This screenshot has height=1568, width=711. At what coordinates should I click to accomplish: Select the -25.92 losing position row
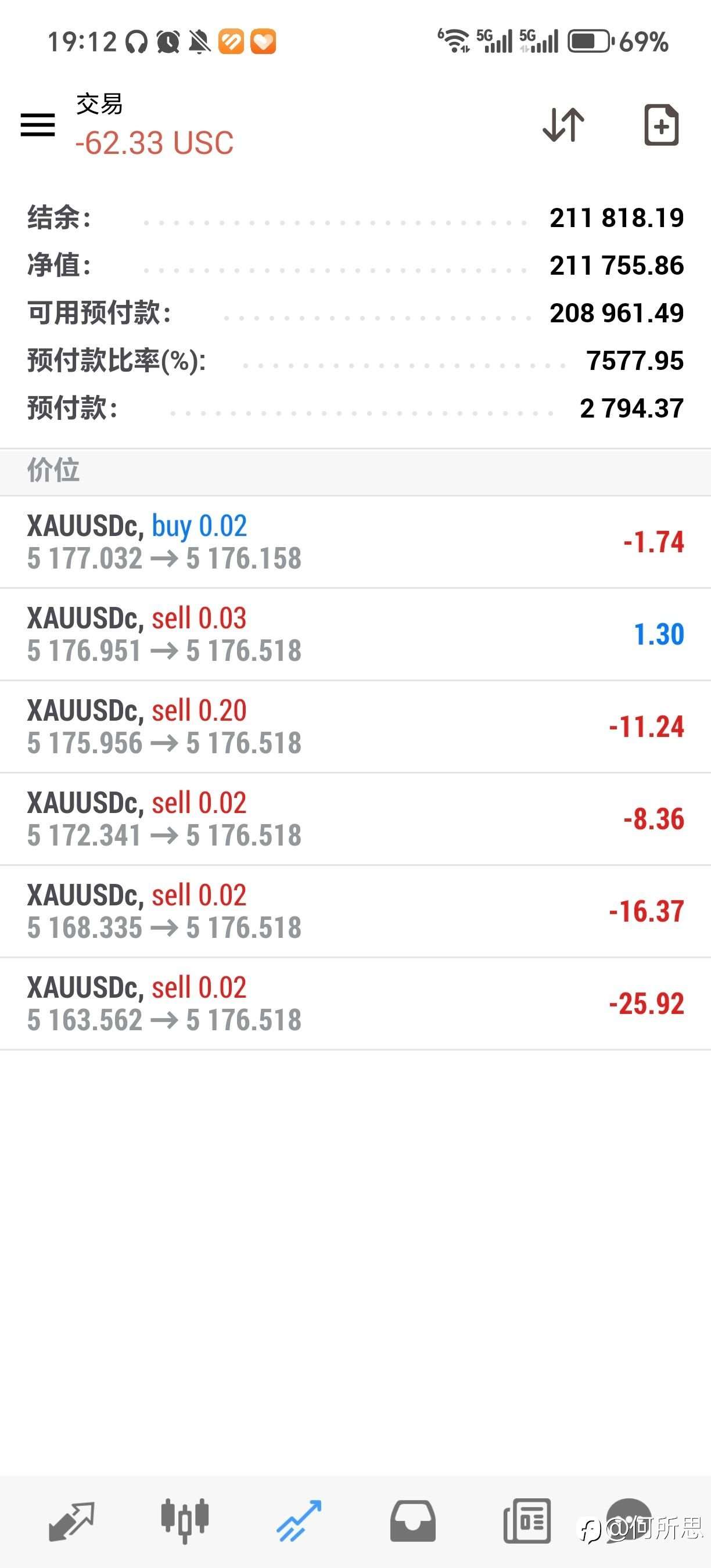[x=355, y=1003]
